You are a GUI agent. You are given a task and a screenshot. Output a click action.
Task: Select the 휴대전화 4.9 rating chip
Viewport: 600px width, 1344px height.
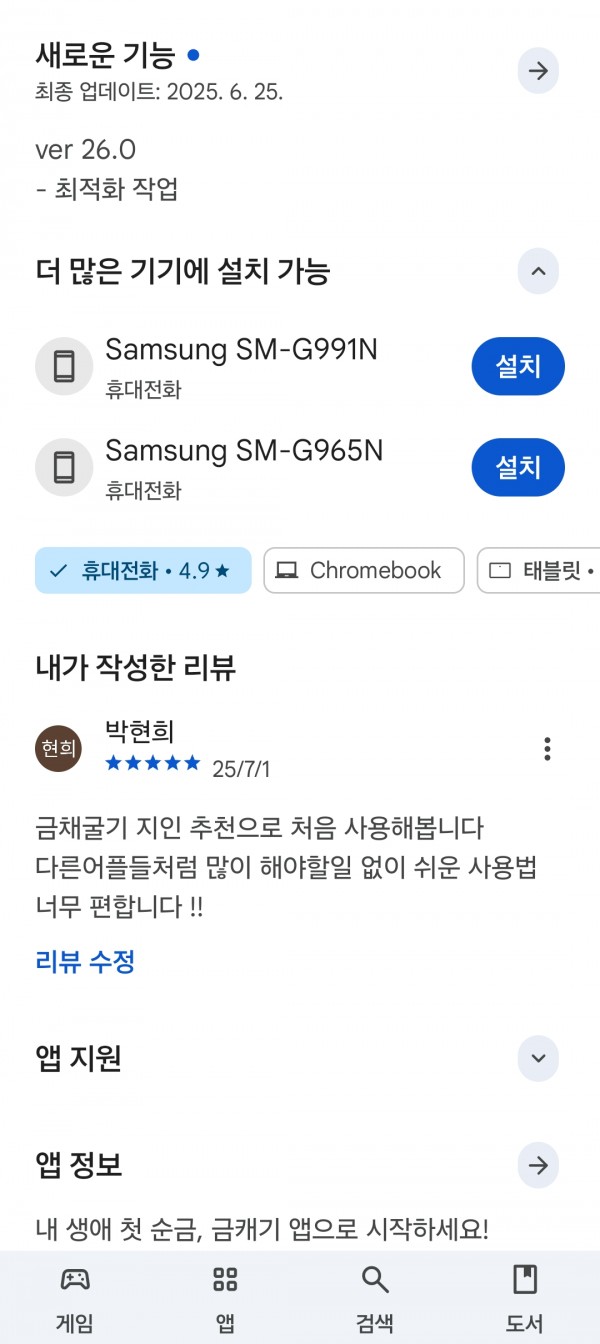point(143,571)
